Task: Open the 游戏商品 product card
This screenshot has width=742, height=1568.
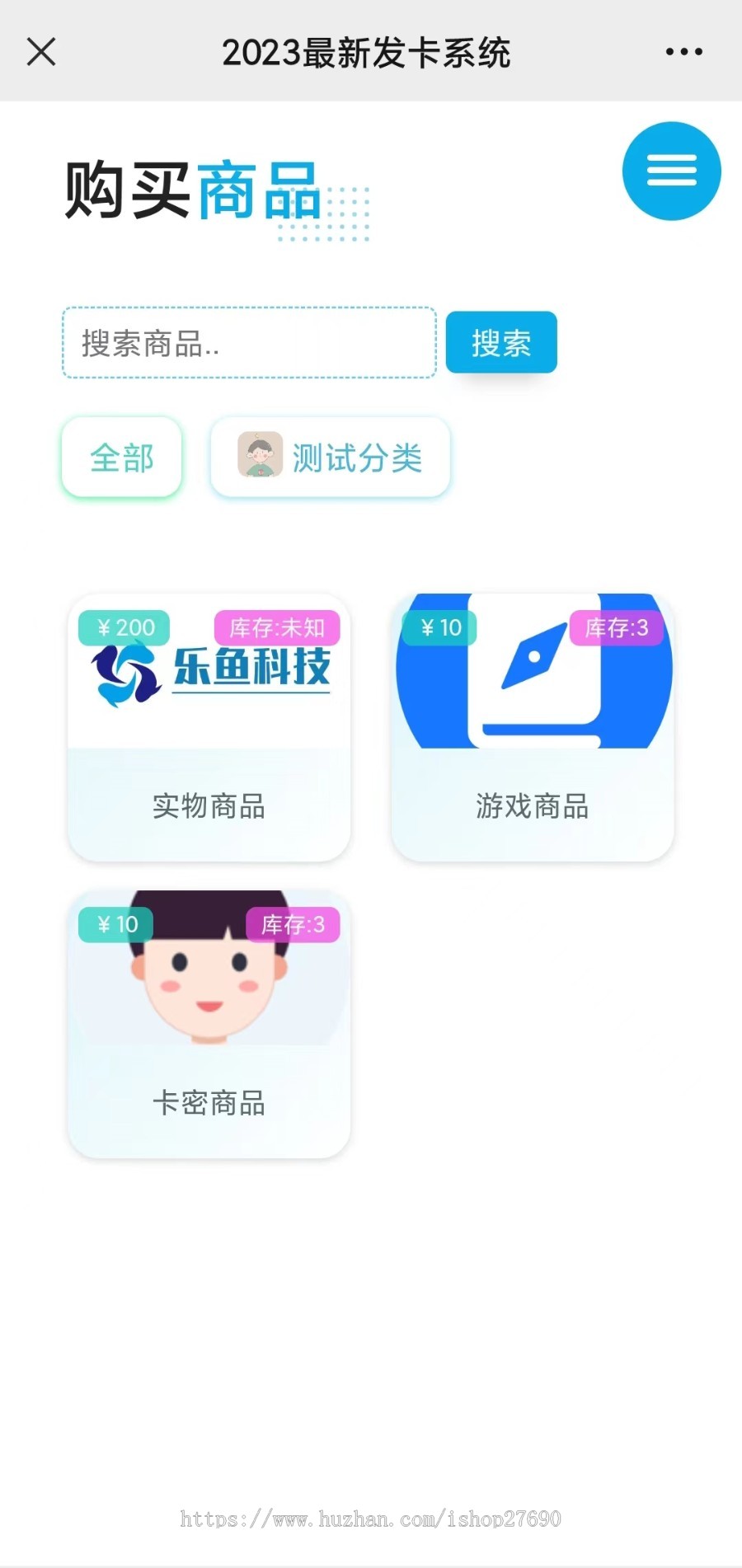Action: coord(533,727)
